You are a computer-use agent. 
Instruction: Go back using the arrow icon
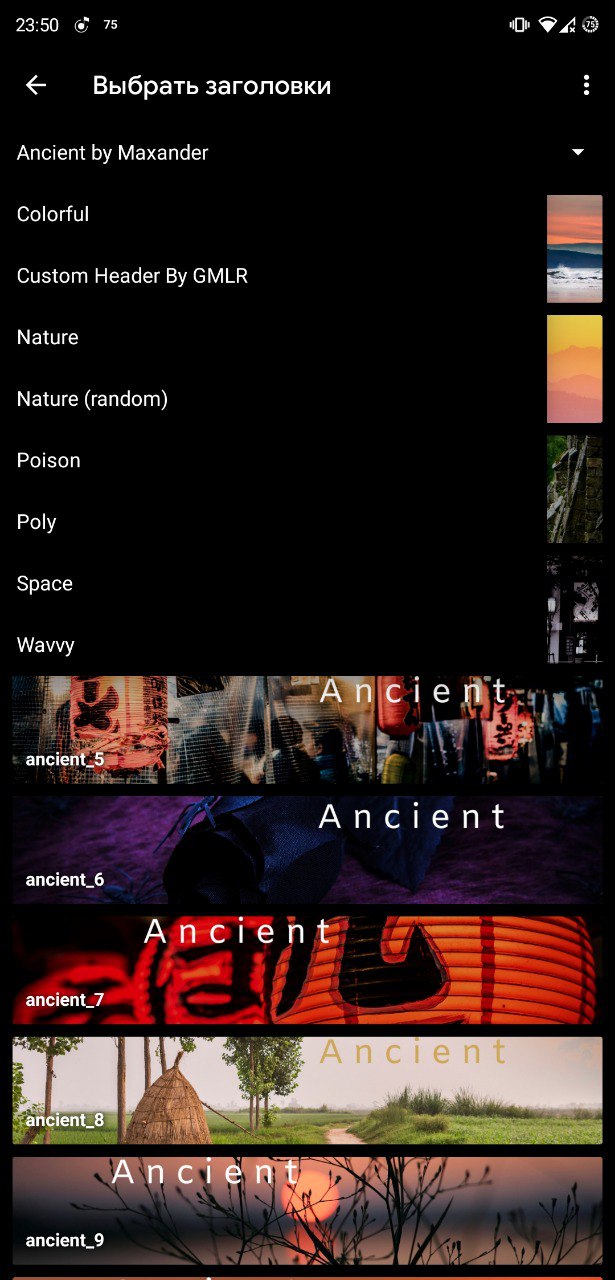point(36,86)
